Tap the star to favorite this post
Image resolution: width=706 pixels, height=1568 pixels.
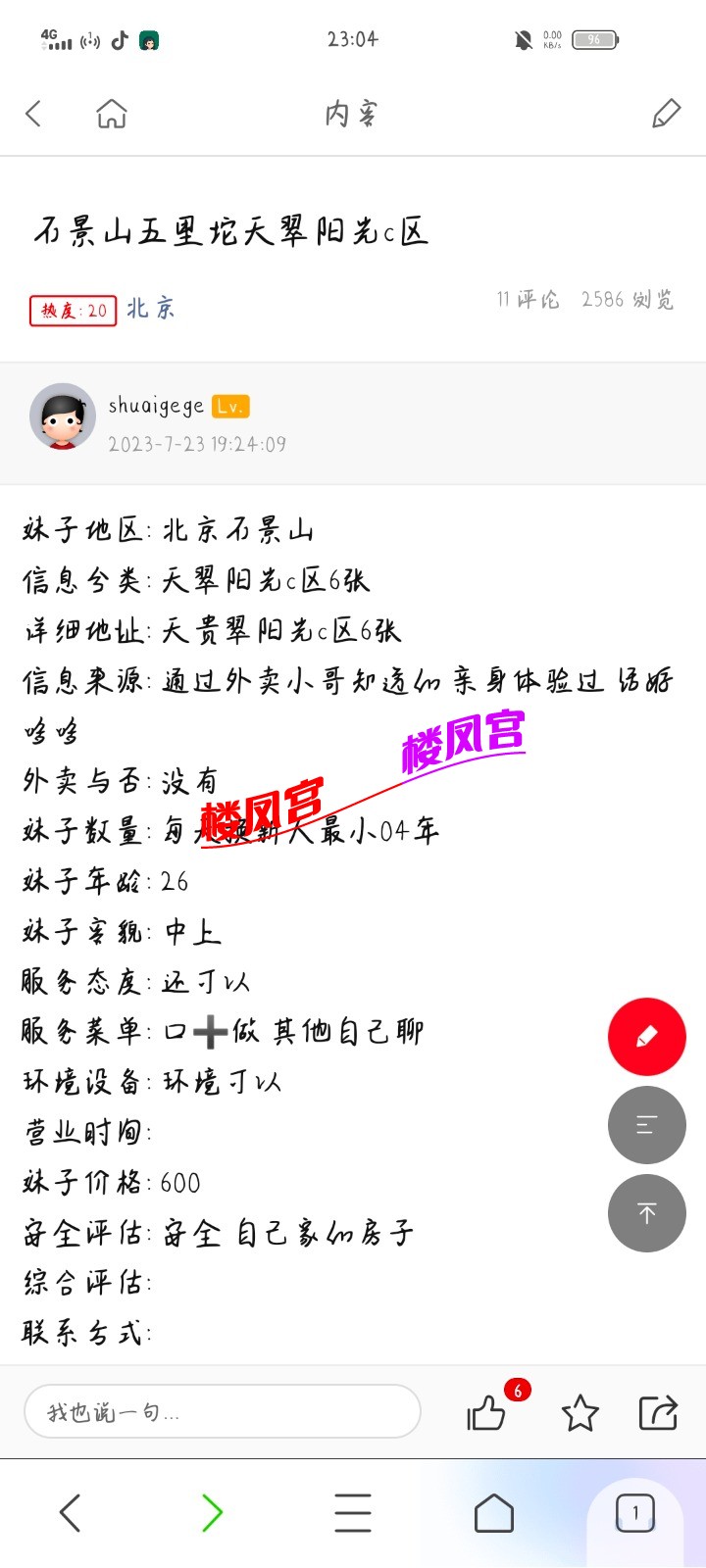[x=580, y=1412]
